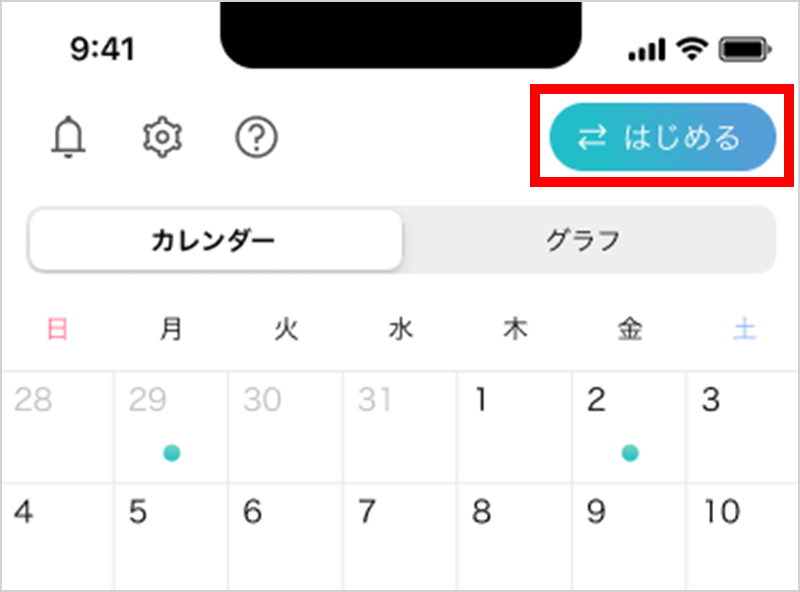
Task: Select day 7 on the calendar
Action: point(400,536)
